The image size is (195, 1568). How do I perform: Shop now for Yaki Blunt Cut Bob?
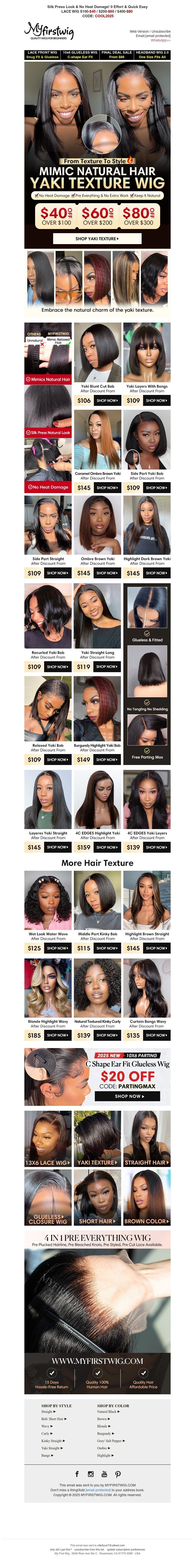click(107, 401)
